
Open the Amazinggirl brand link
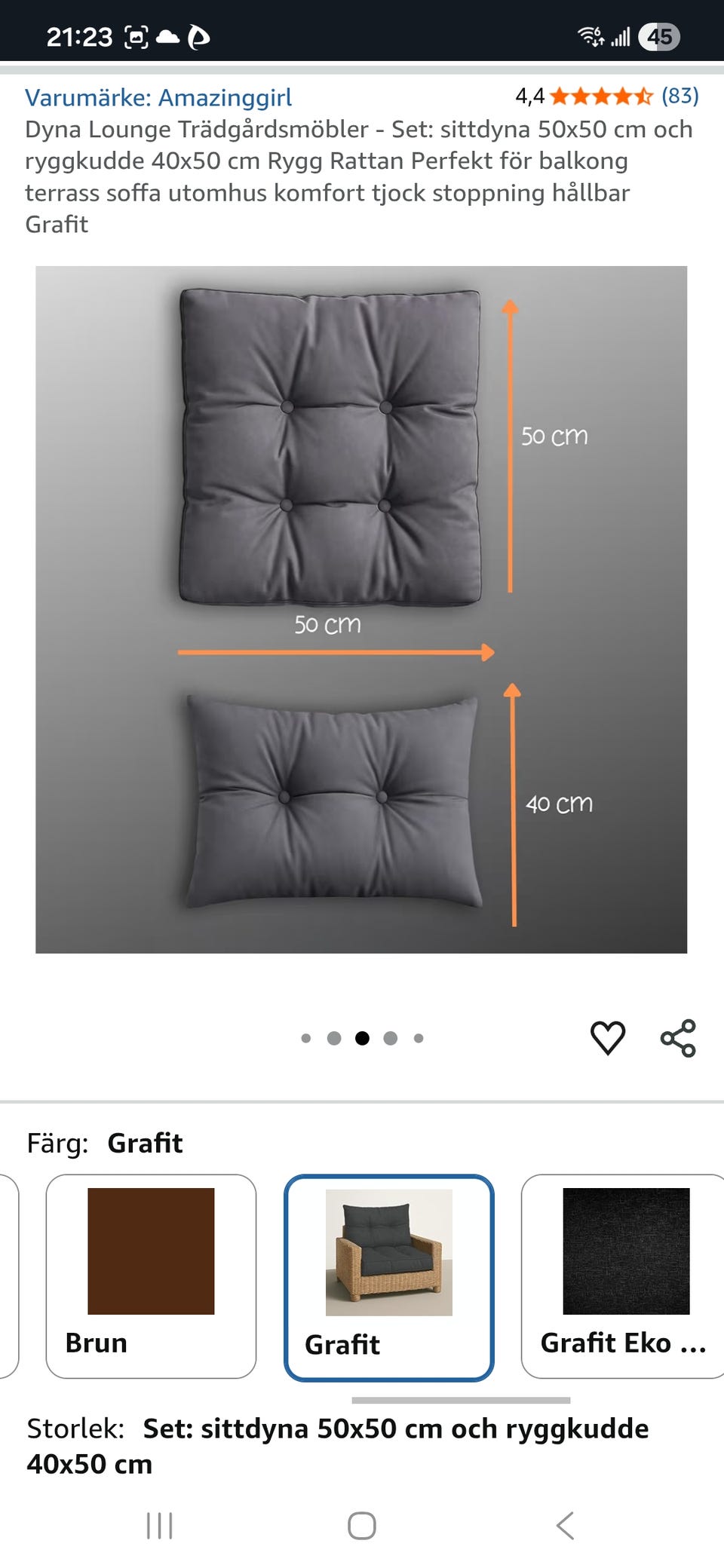158,98
